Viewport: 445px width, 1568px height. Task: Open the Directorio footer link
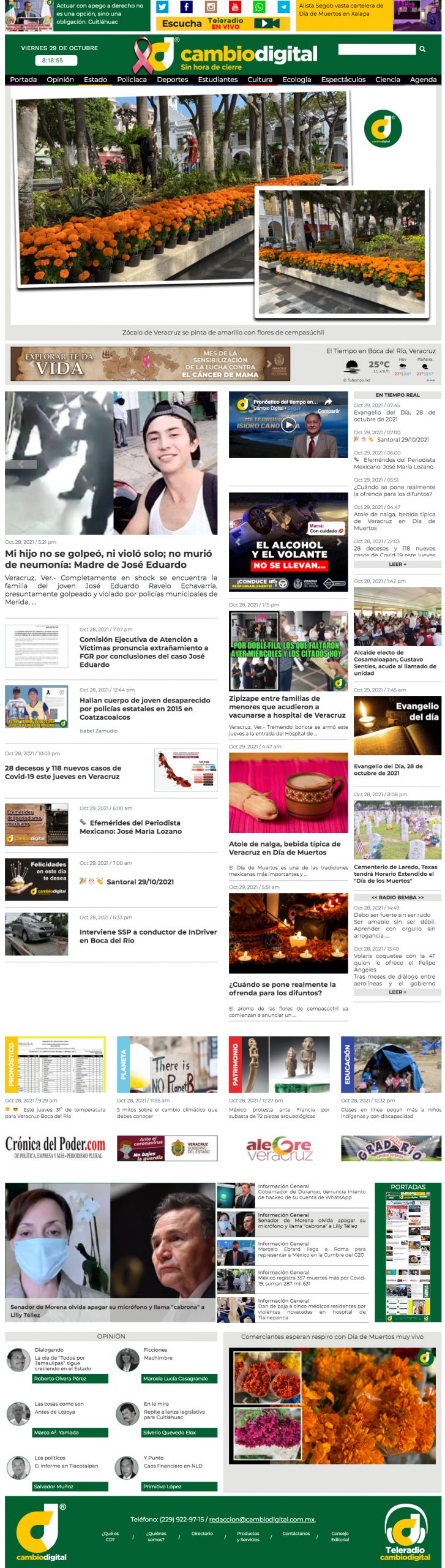point(202,1533)
